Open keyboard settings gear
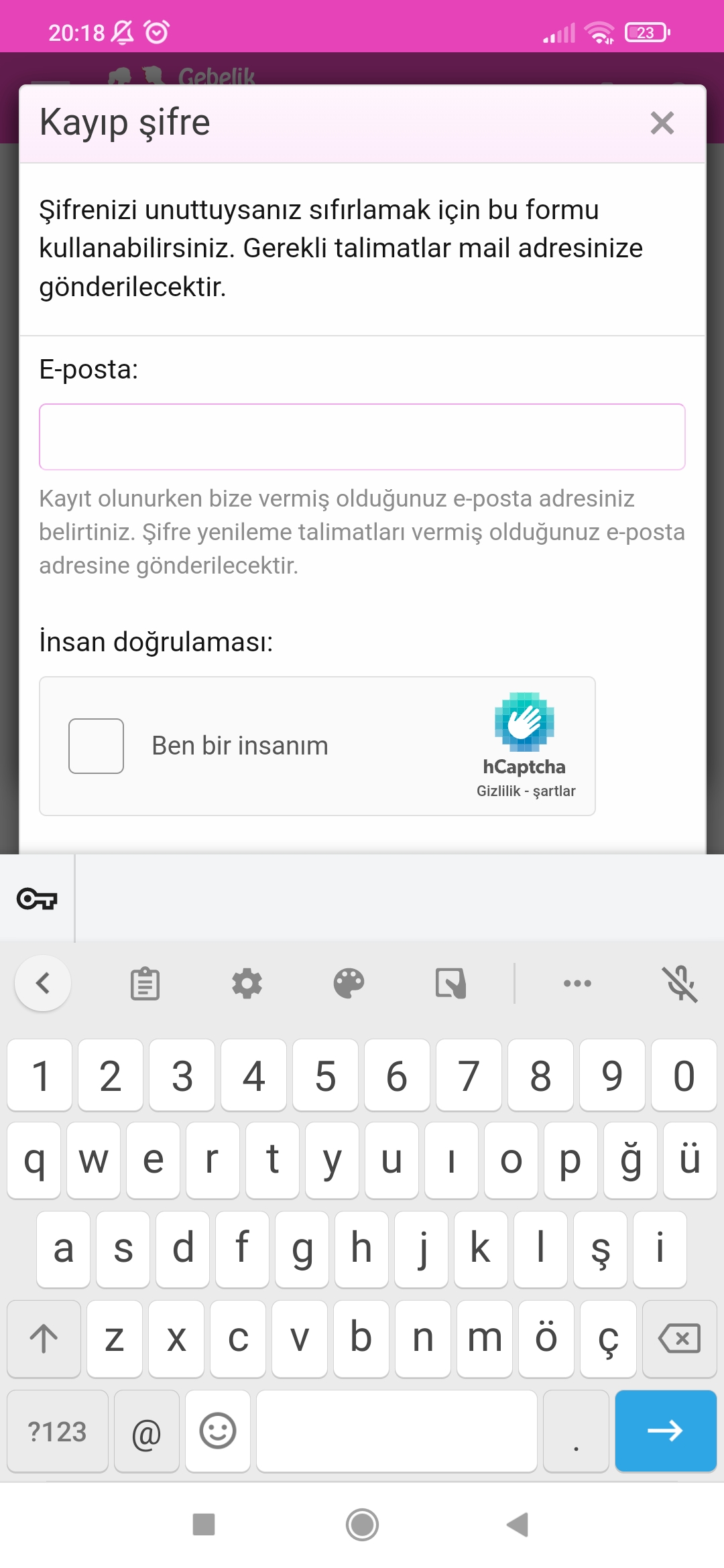Screen dimensions: 724x1568 [x=247, y=984]
